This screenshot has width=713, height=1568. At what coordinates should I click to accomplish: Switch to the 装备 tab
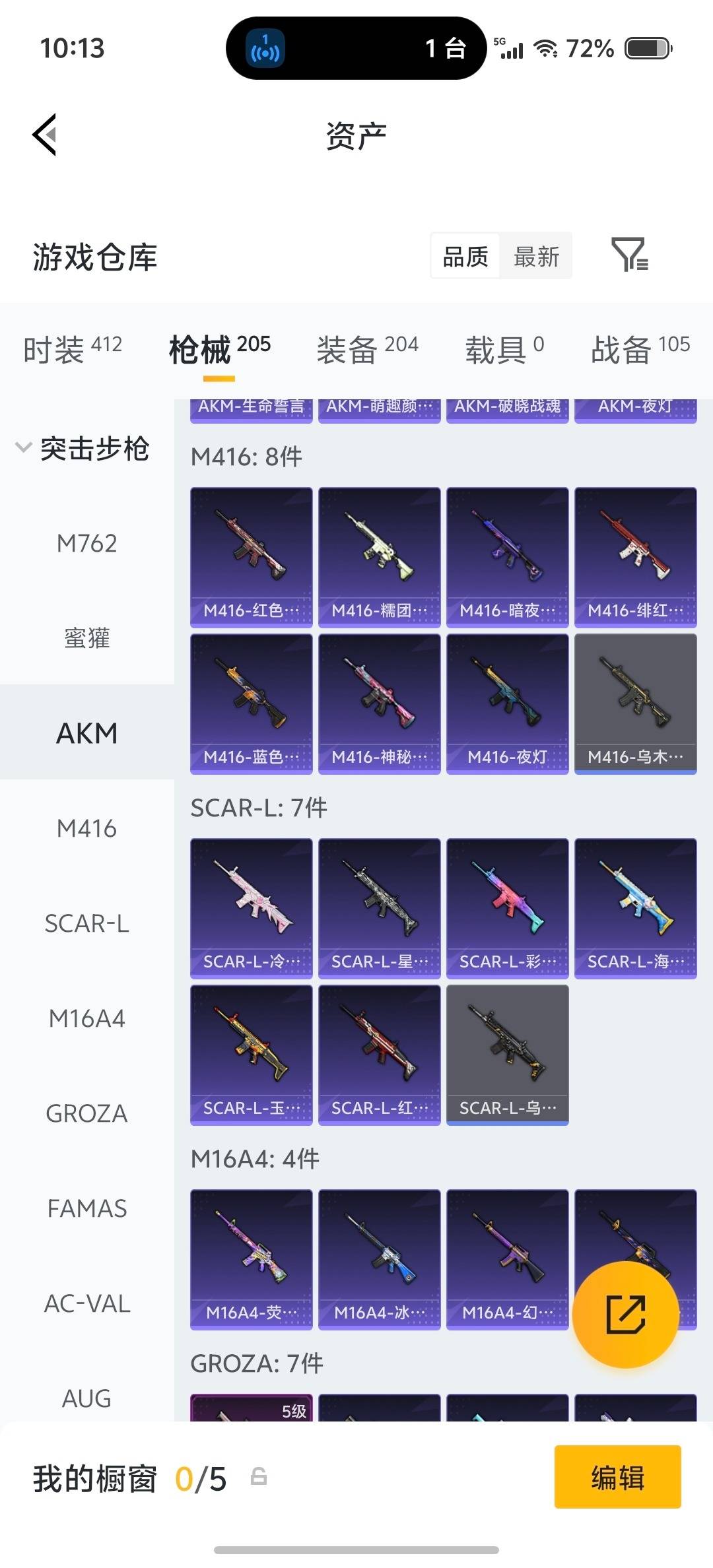coord(367,348)
